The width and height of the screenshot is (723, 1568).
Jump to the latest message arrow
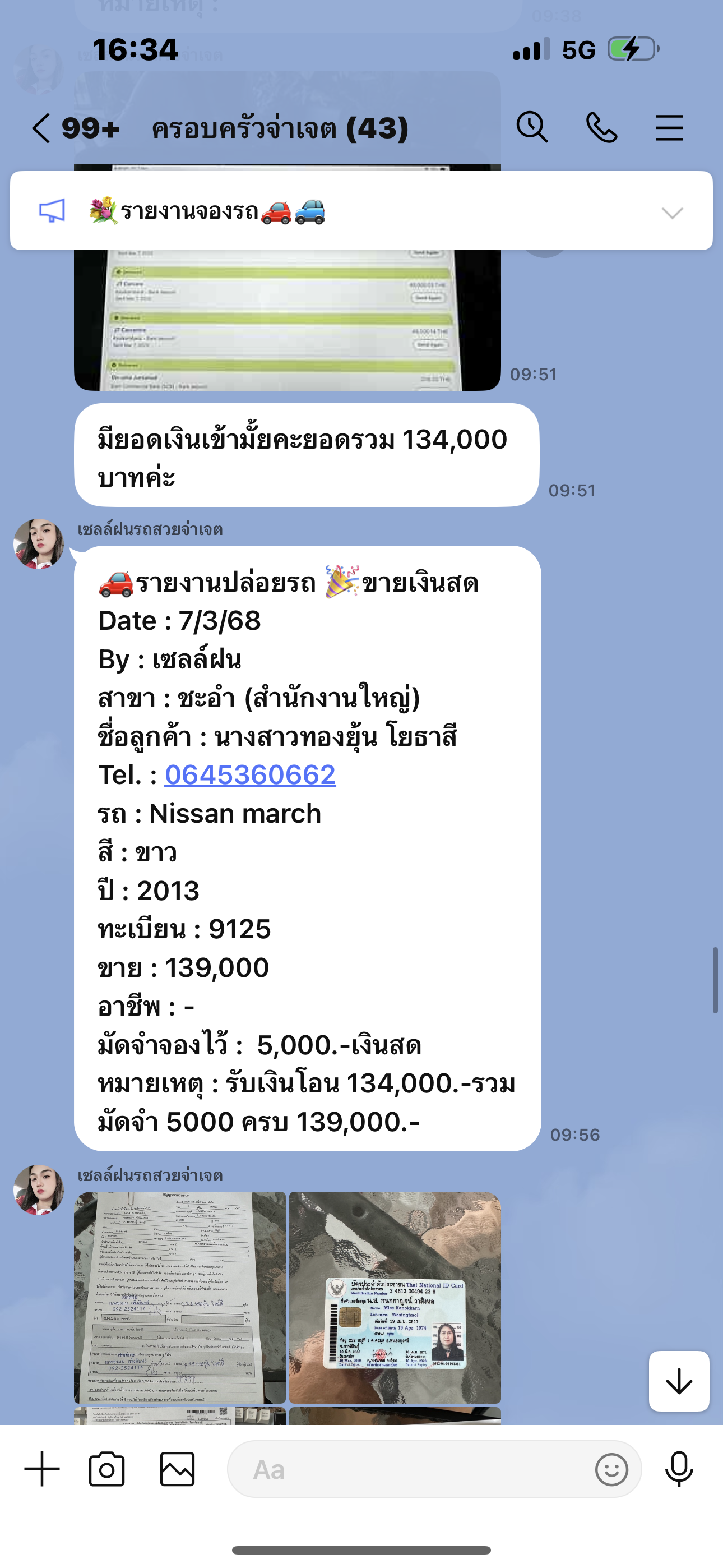[x=679, y=1381]
